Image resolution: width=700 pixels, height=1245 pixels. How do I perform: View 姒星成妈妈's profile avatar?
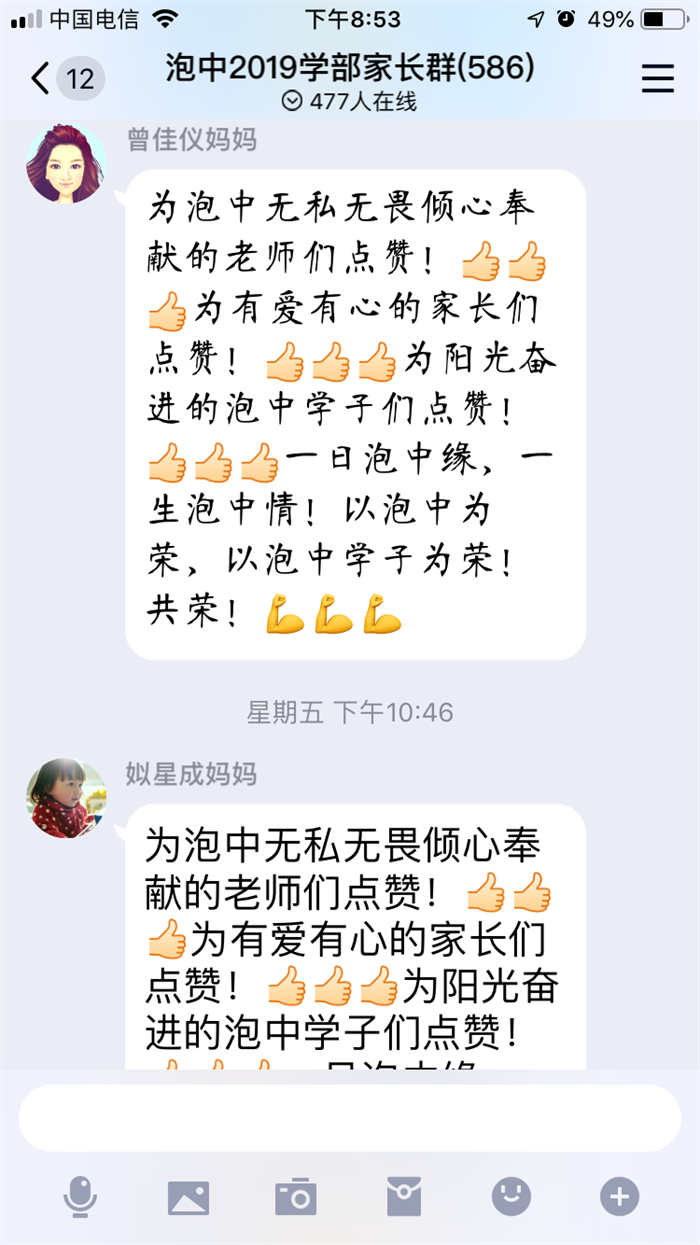(66, 797)
